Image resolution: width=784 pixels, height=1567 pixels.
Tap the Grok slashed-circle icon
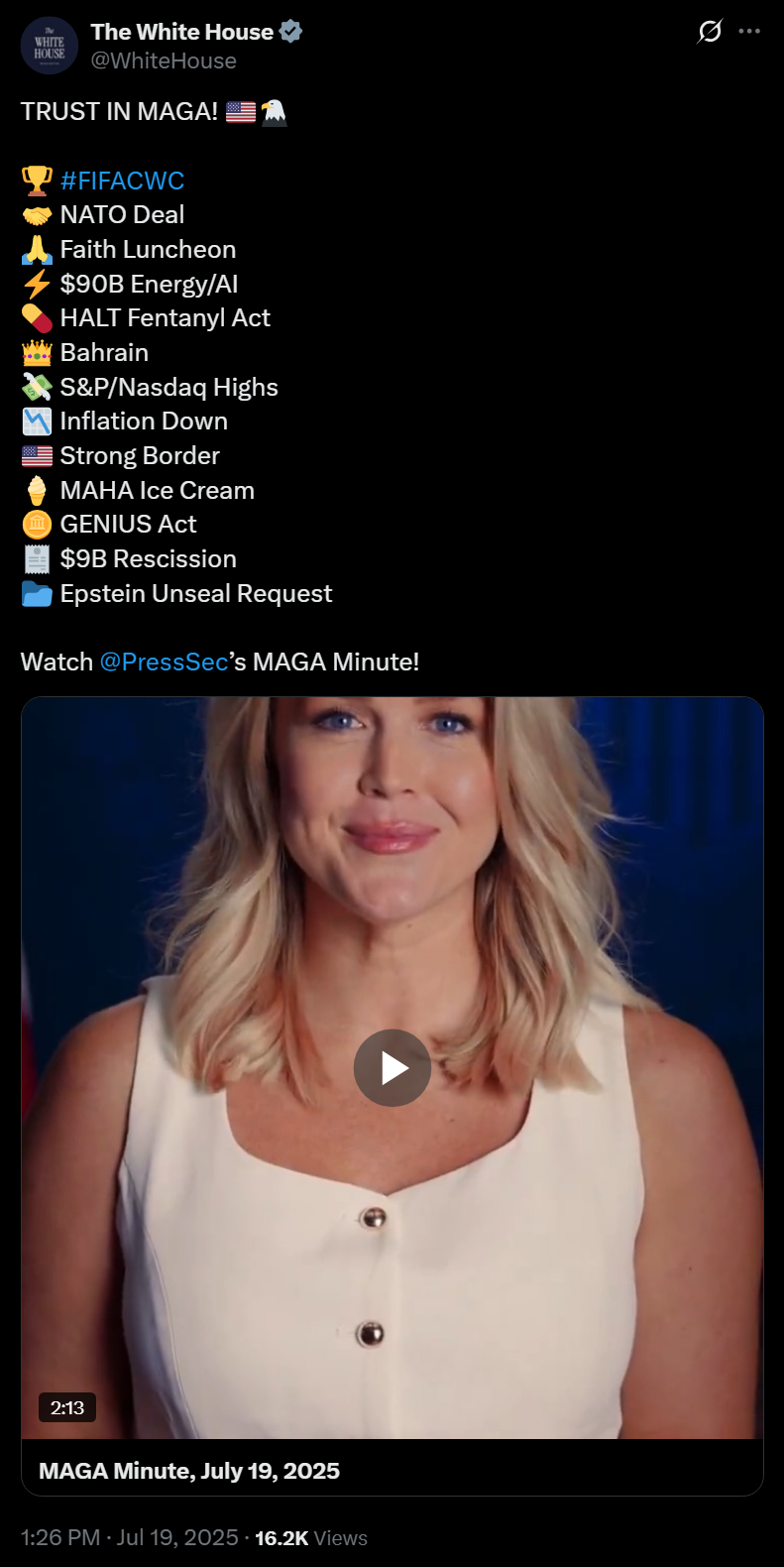[710, 32]
